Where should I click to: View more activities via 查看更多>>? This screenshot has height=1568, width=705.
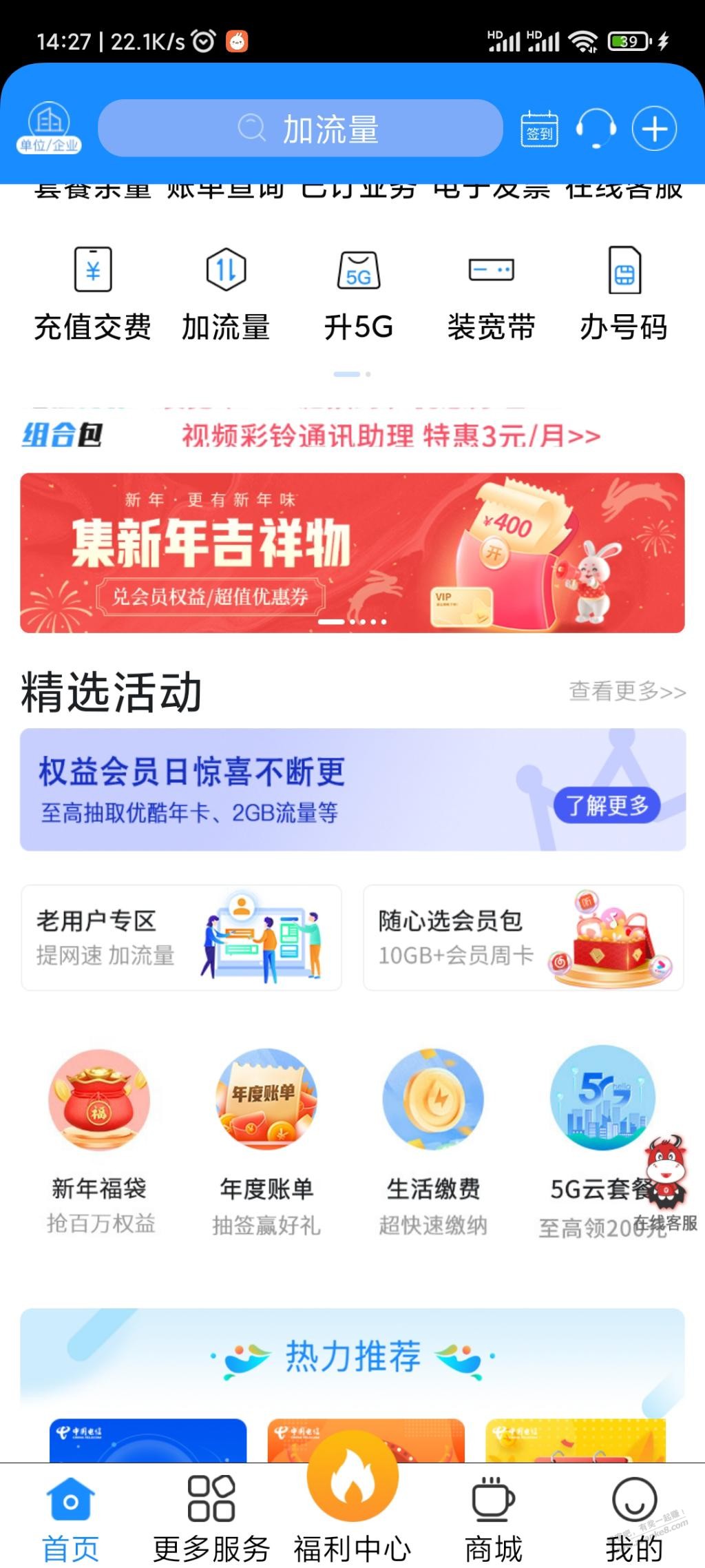click(627, 691)
